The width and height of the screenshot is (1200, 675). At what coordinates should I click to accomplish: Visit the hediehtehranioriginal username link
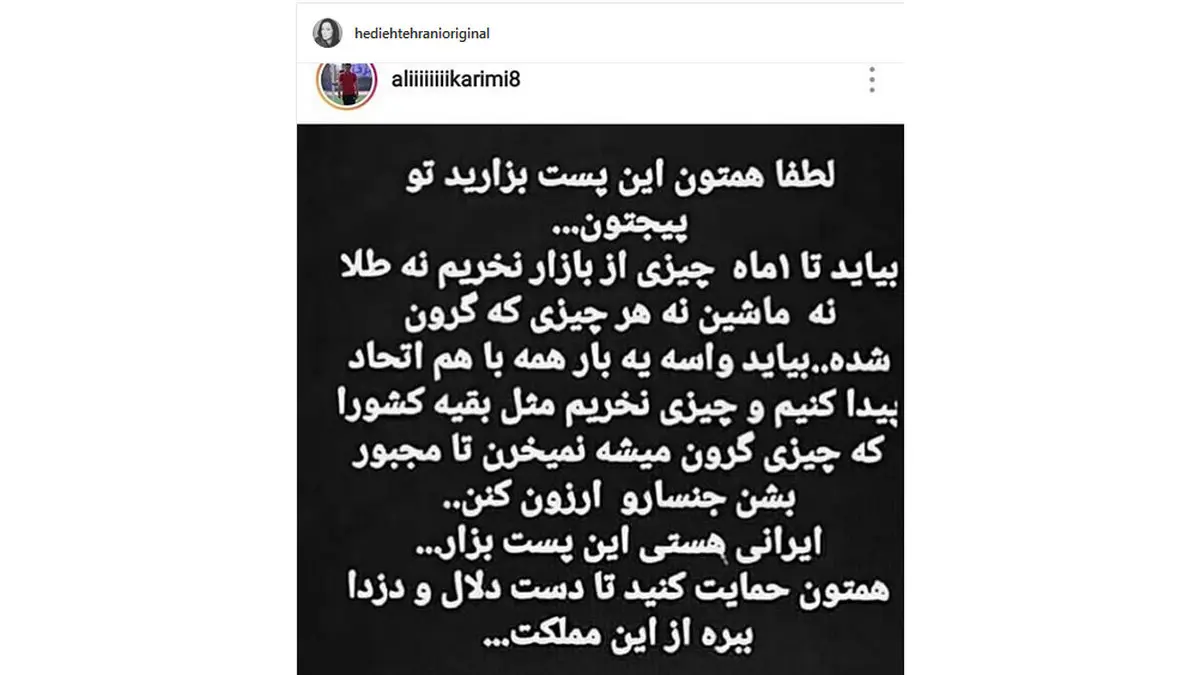pos(422,34)
